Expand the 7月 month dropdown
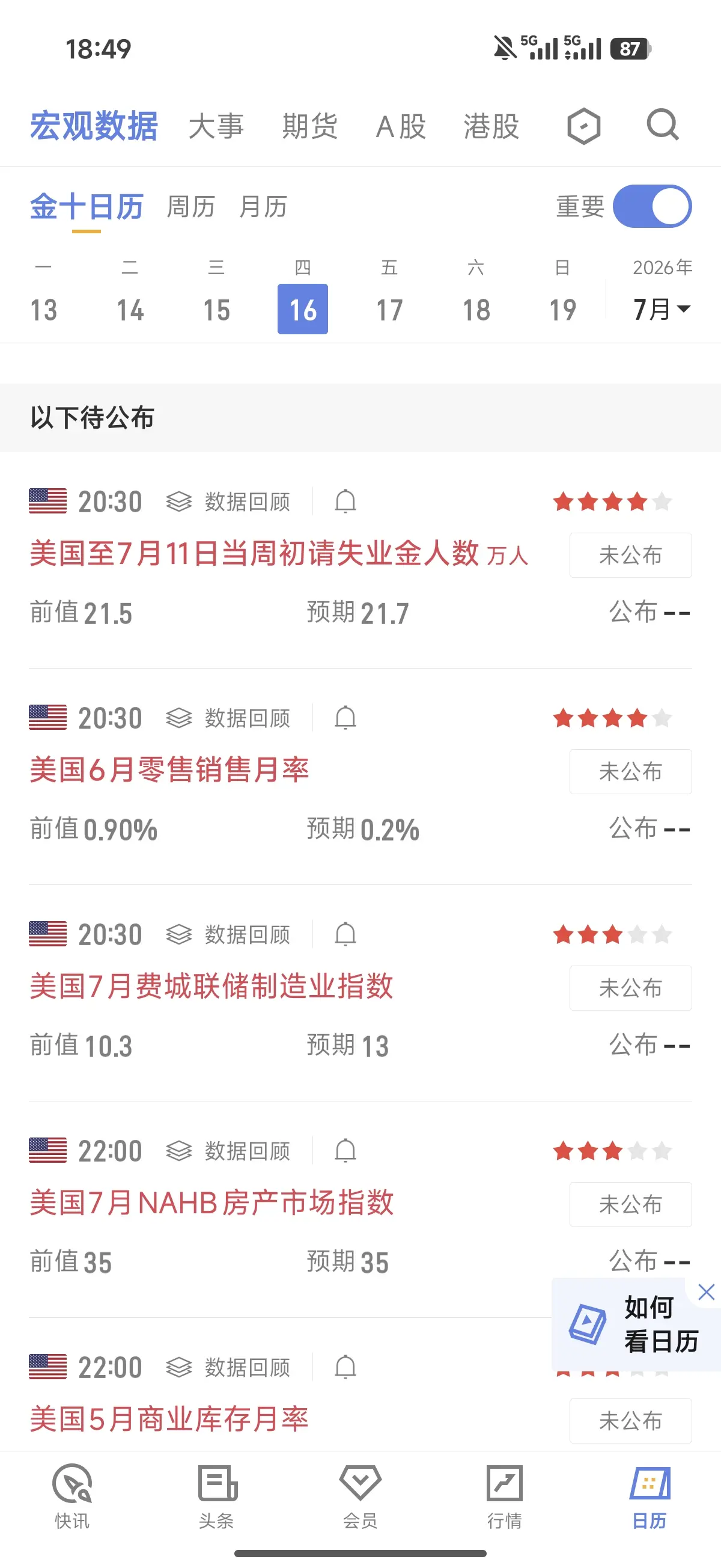Screen dimensions: 721x1568 coord(662,309)
